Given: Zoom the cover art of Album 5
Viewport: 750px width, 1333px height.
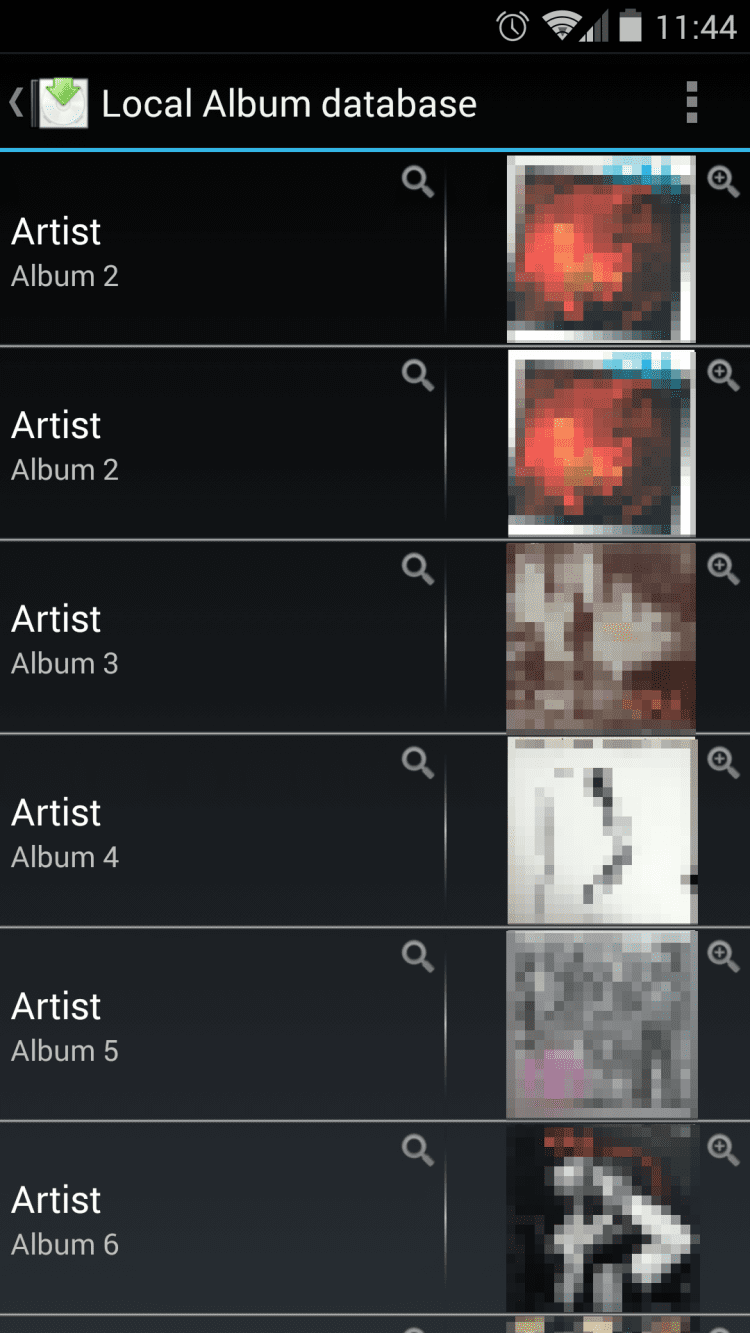Looking at the screenshot, I should pos(723,955).
